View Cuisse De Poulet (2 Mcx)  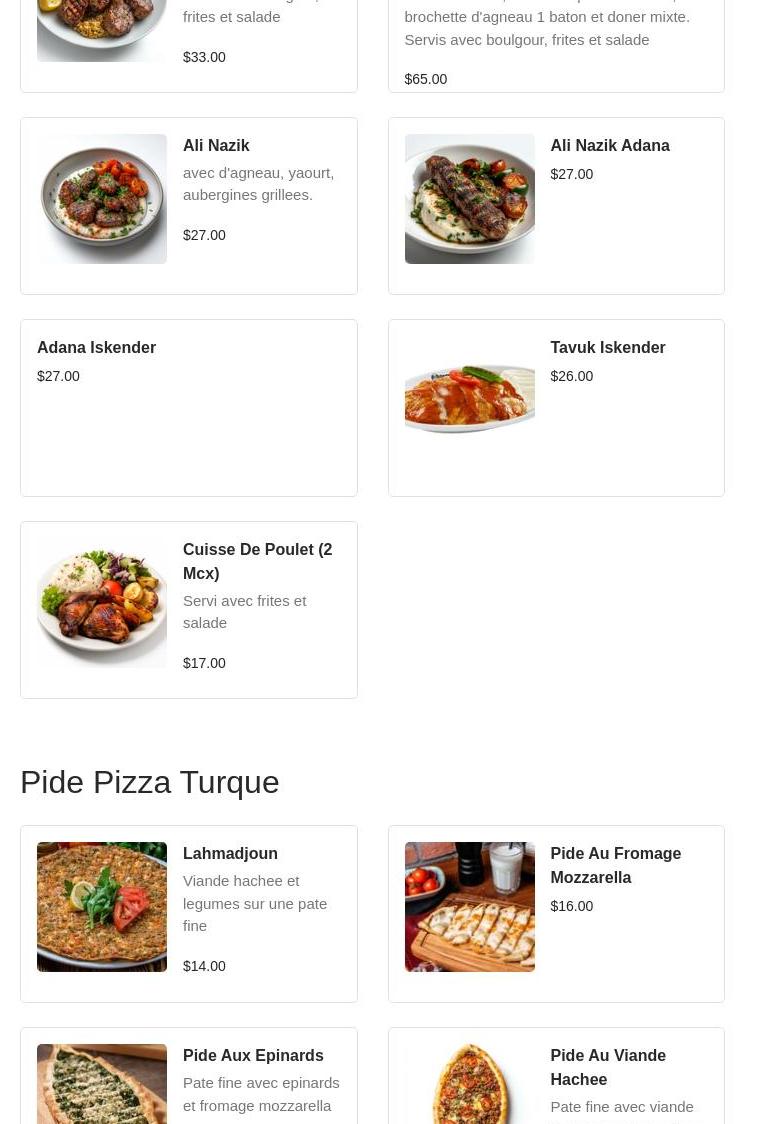click(188, 610)
